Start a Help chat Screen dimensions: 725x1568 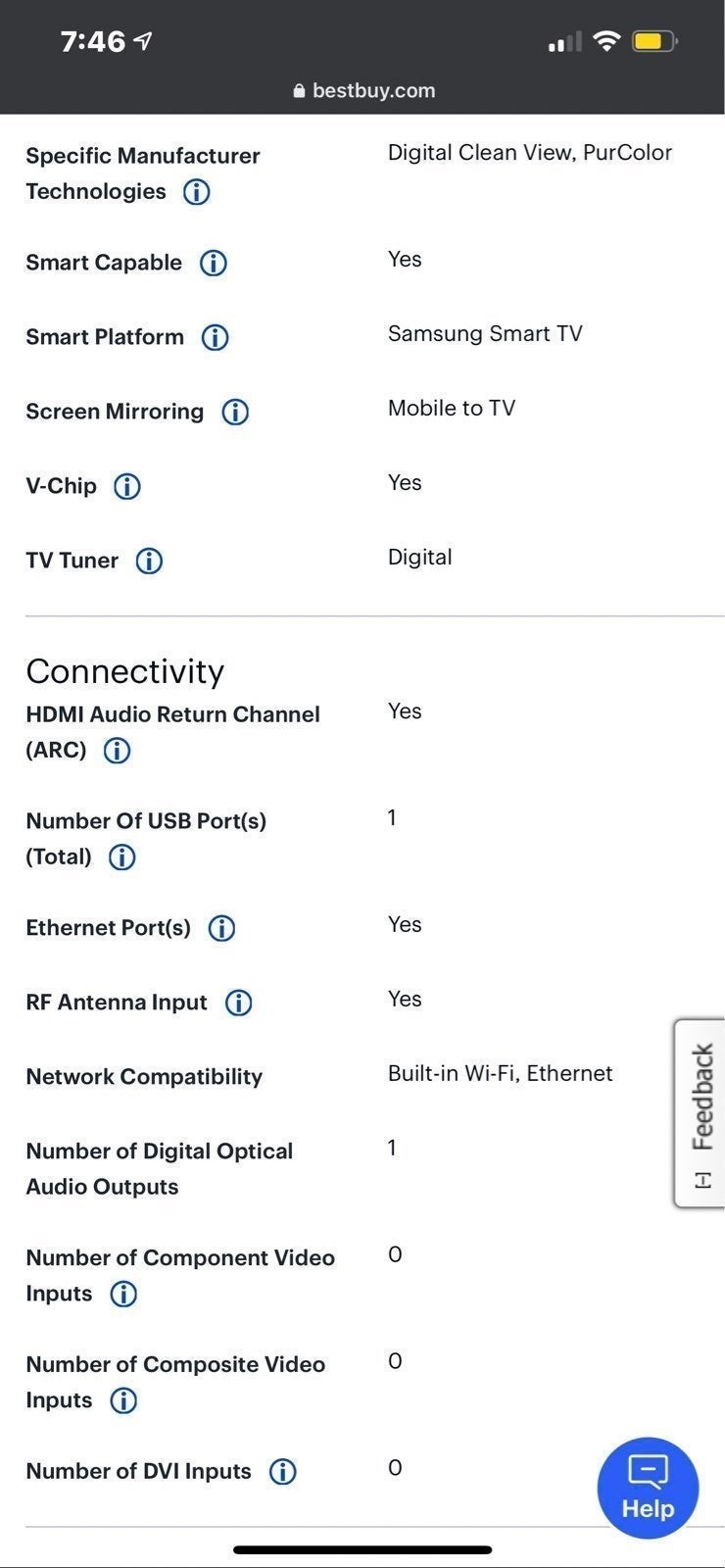pyautogui.click(x=648, y=1488)
